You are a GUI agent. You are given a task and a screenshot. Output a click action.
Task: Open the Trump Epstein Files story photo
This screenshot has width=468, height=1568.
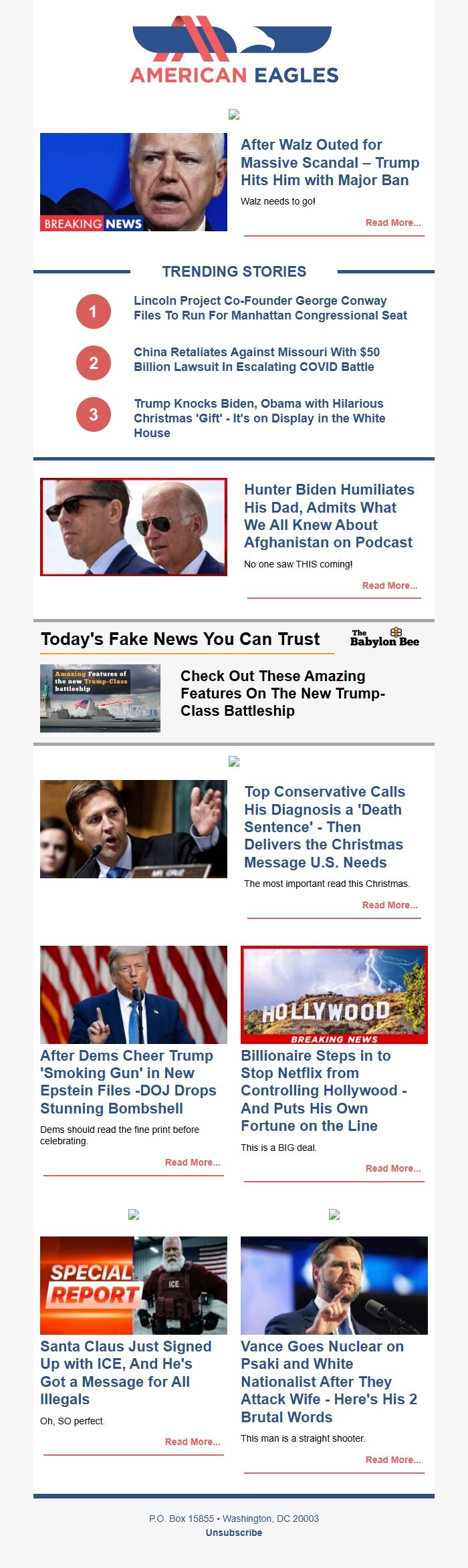(134, 995)
